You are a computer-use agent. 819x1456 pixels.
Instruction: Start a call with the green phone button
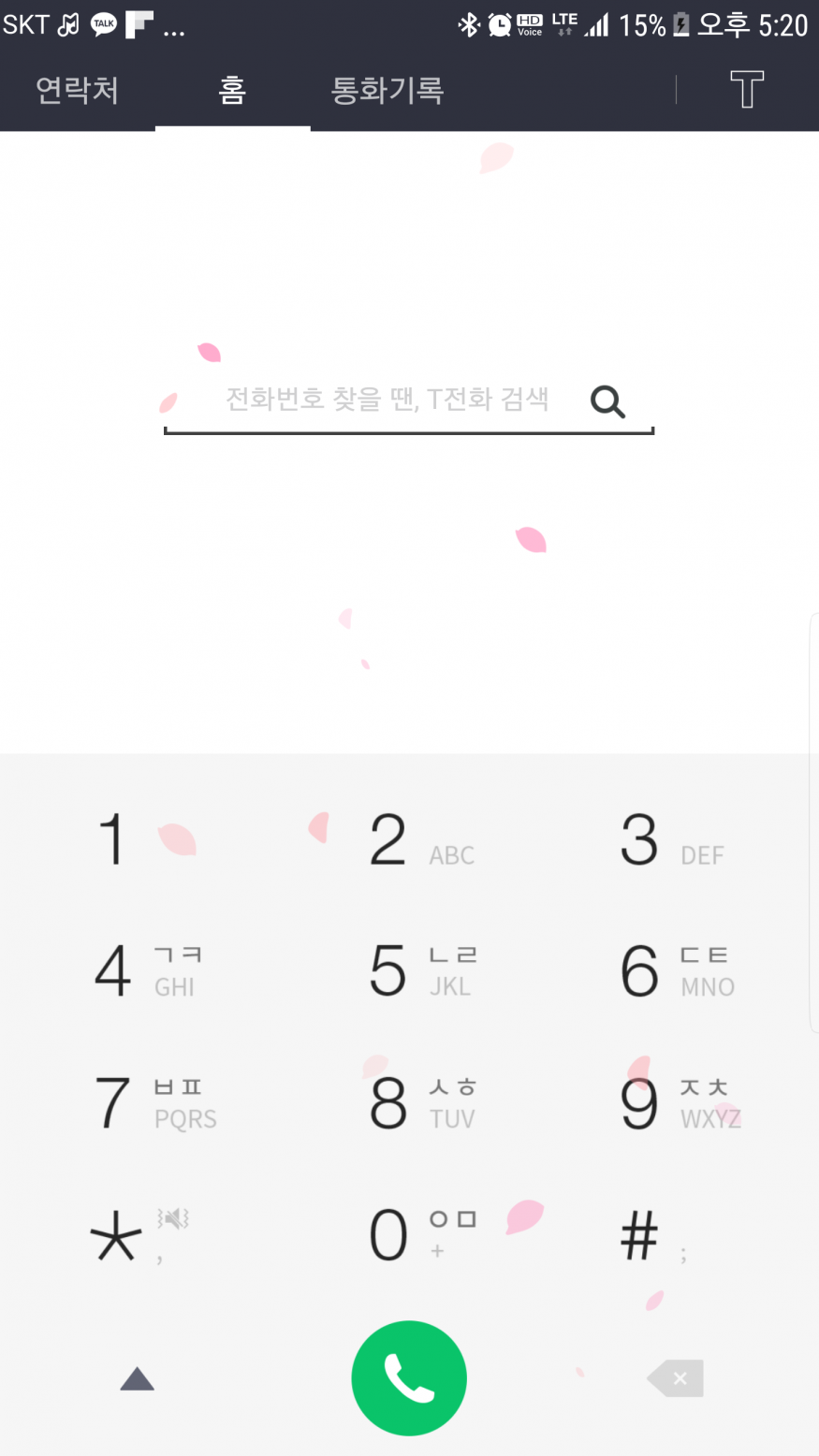point(409,1377)
